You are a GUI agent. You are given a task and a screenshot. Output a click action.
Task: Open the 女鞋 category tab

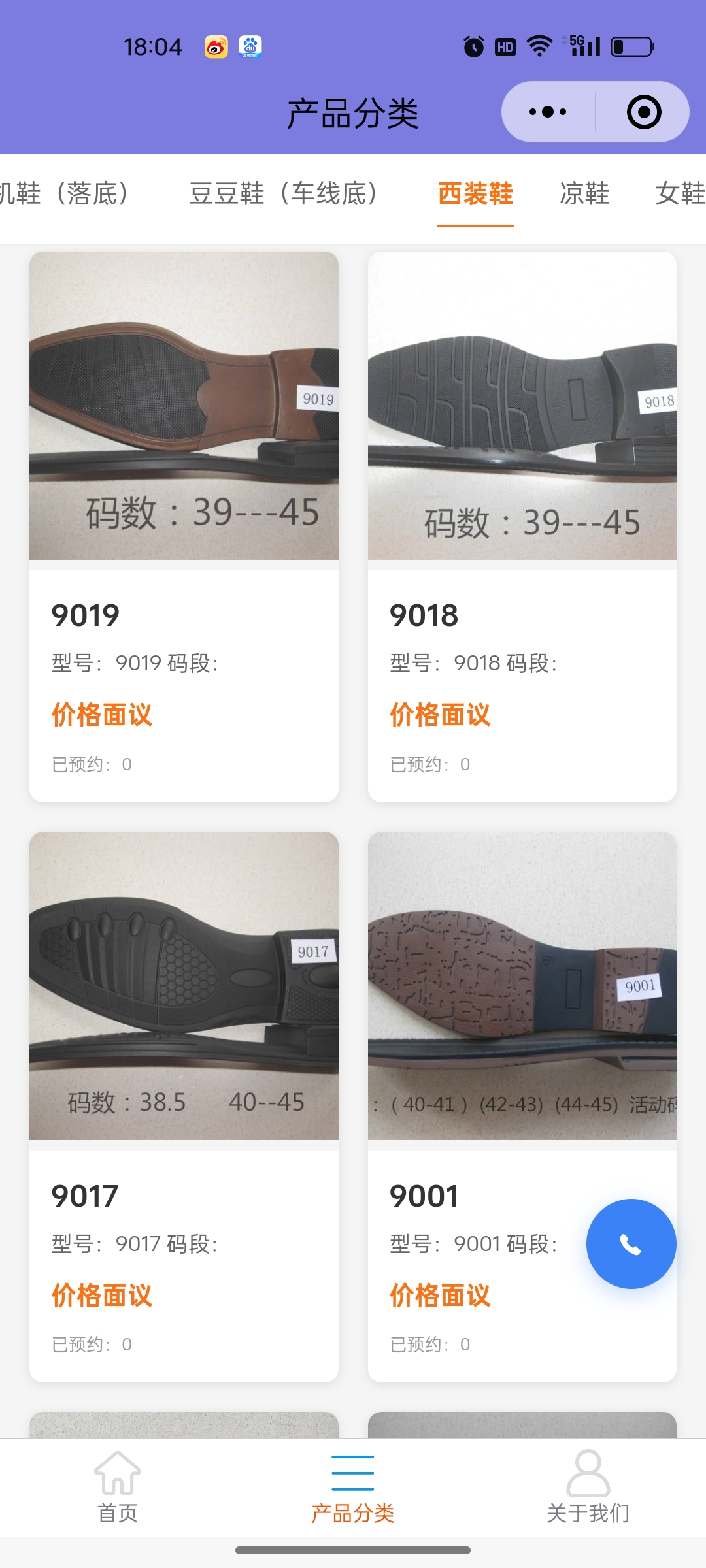coord(680,193)
